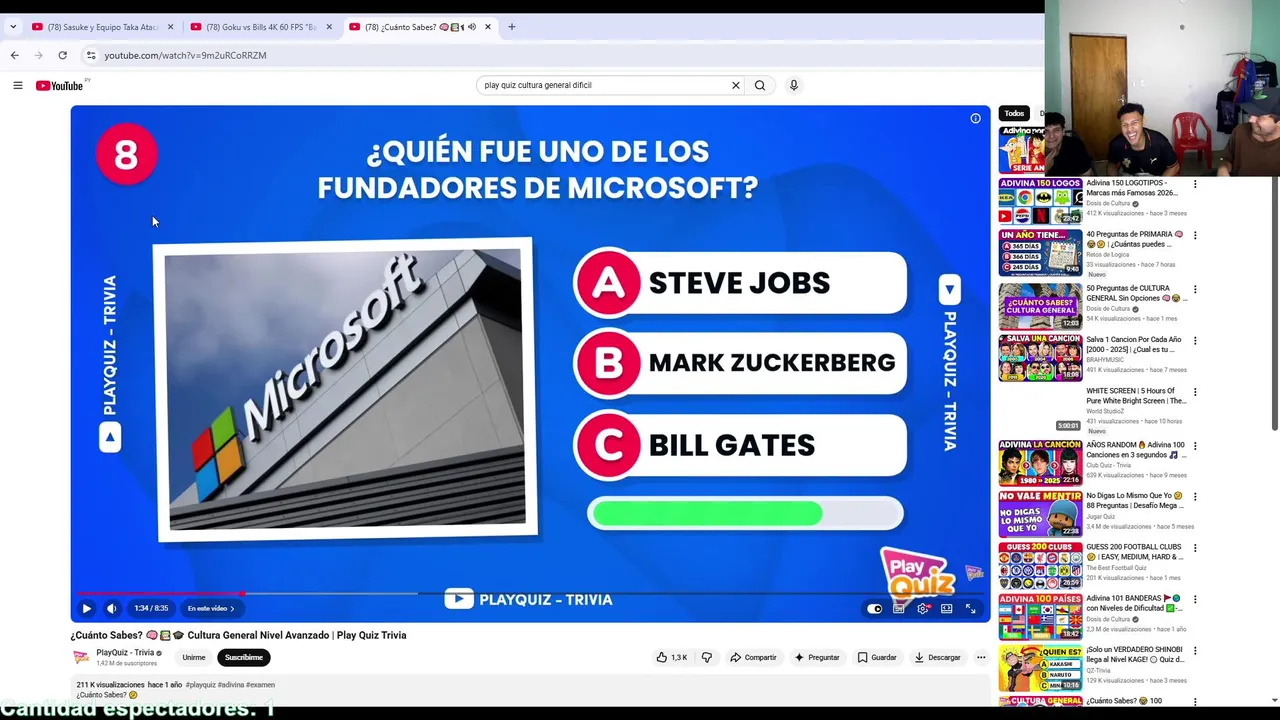Screen dimensions: 1280x720
Task: Save video with Guardar button
Action: click(876, 657)
